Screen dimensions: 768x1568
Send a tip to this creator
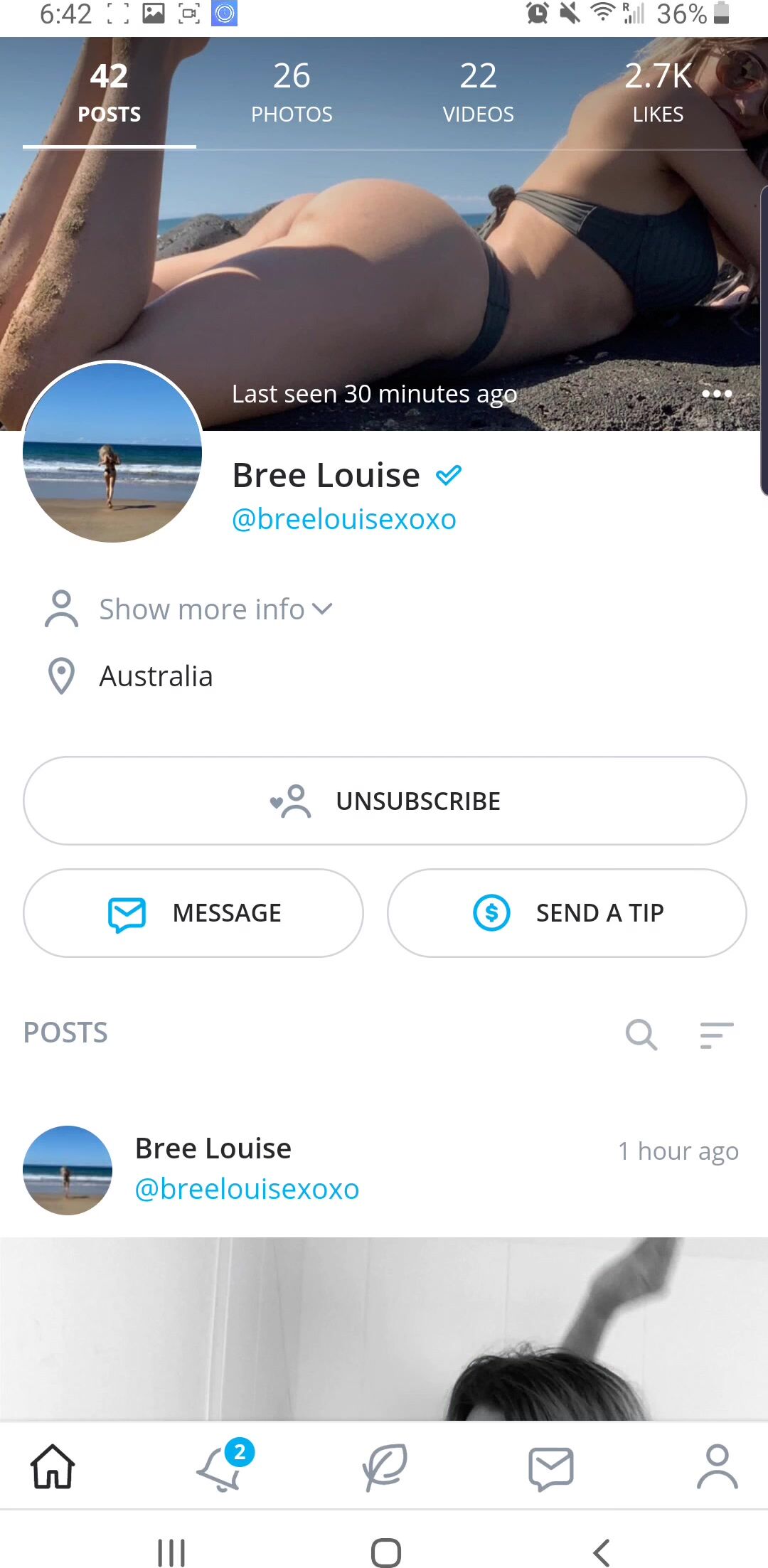[567, 913]
